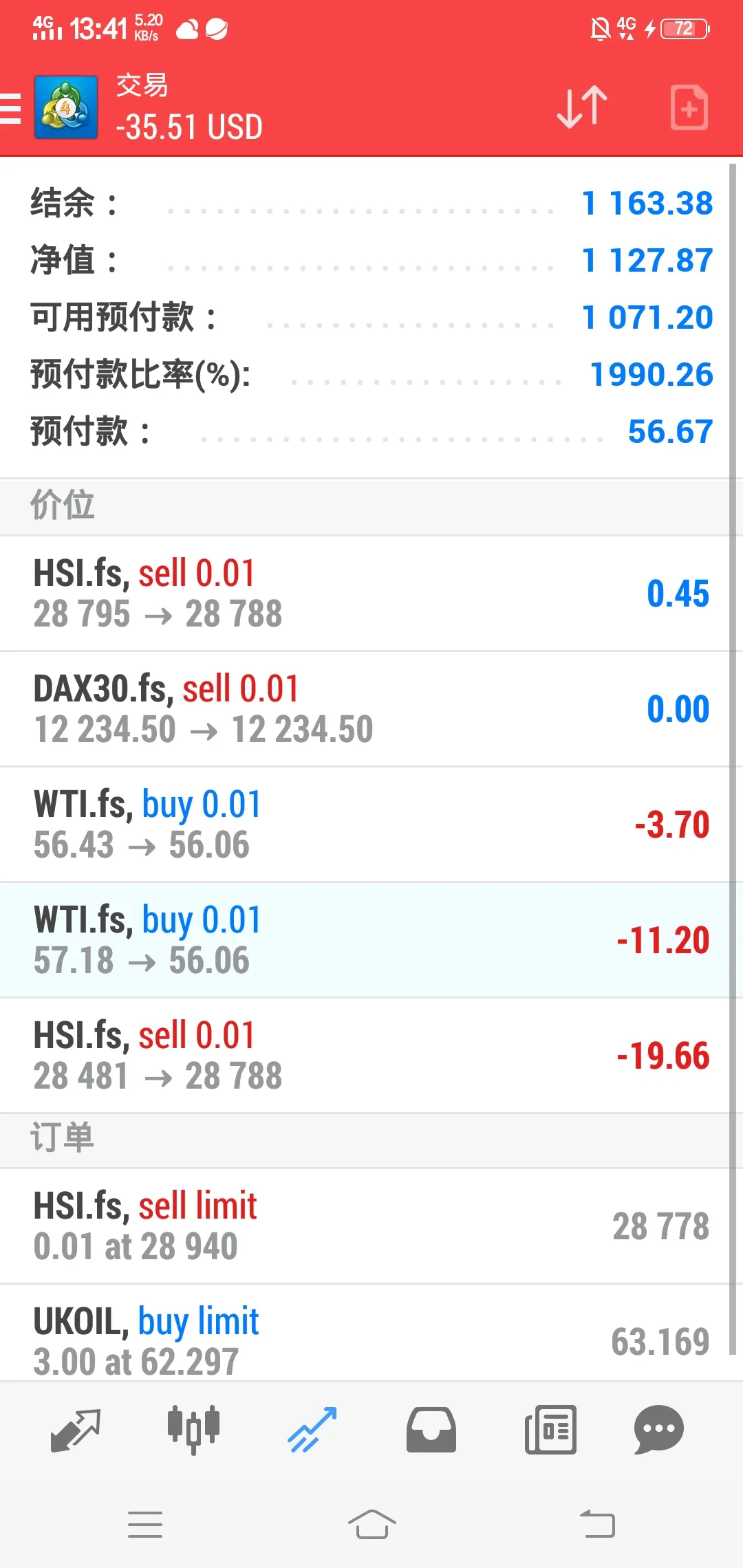Viewport: 743px width, 1568px height.
Task: Switch to the Chart candlestick tab
Action: pos(194,1430)
